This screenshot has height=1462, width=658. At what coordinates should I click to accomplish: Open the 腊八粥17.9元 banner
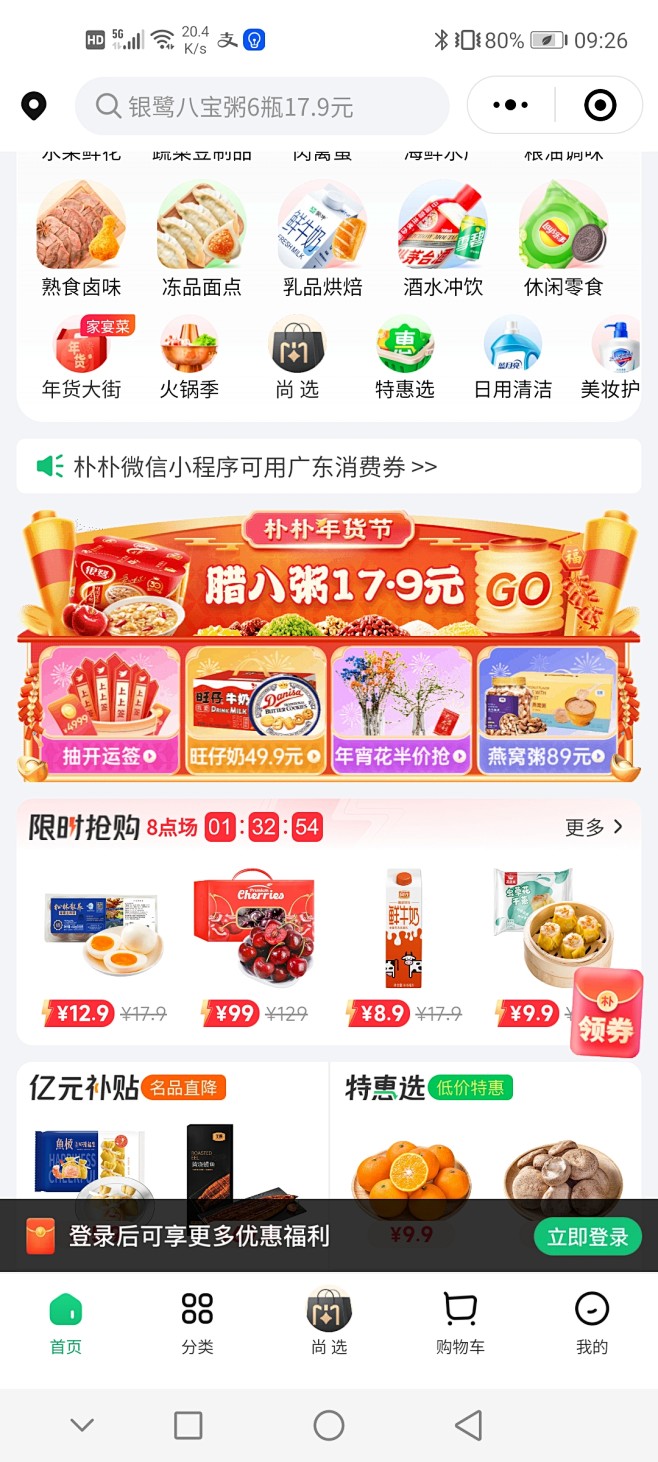click(x=330, y=580)
